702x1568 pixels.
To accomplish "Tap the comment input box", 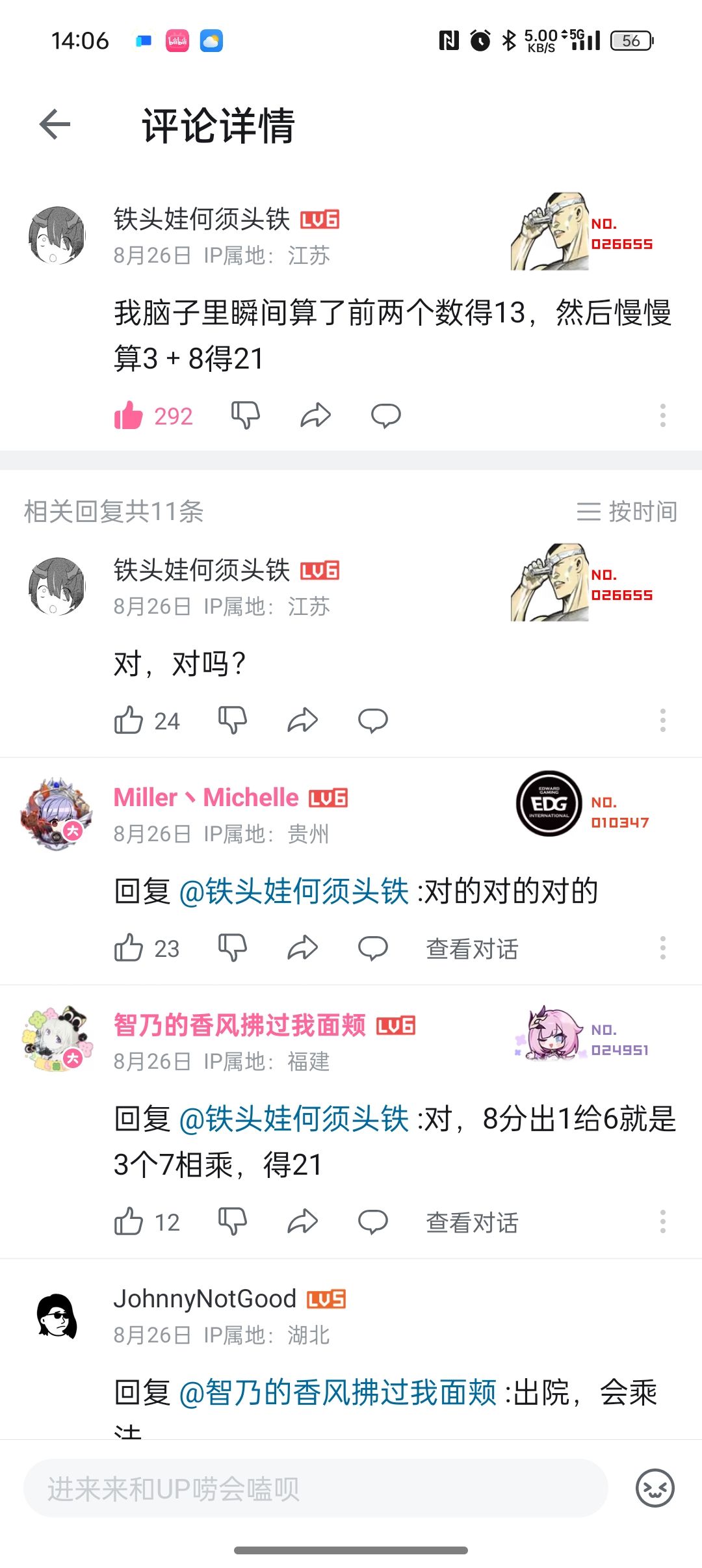I will click(315, 1488).
